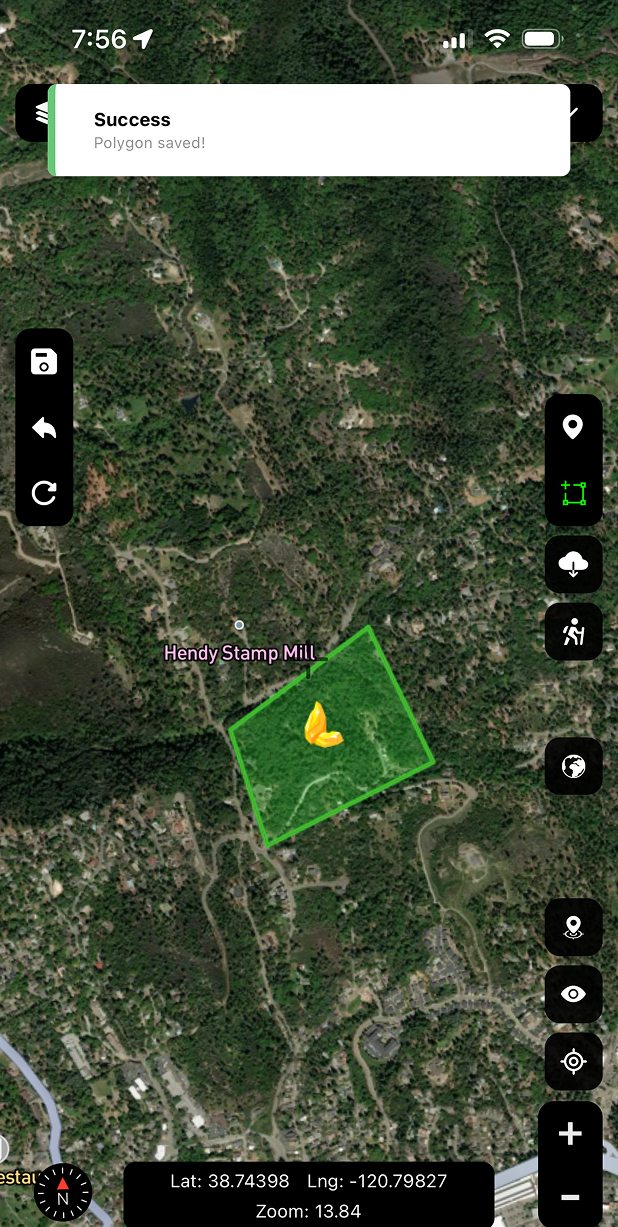
Task: Open the pin layers button
Action: 573,927
